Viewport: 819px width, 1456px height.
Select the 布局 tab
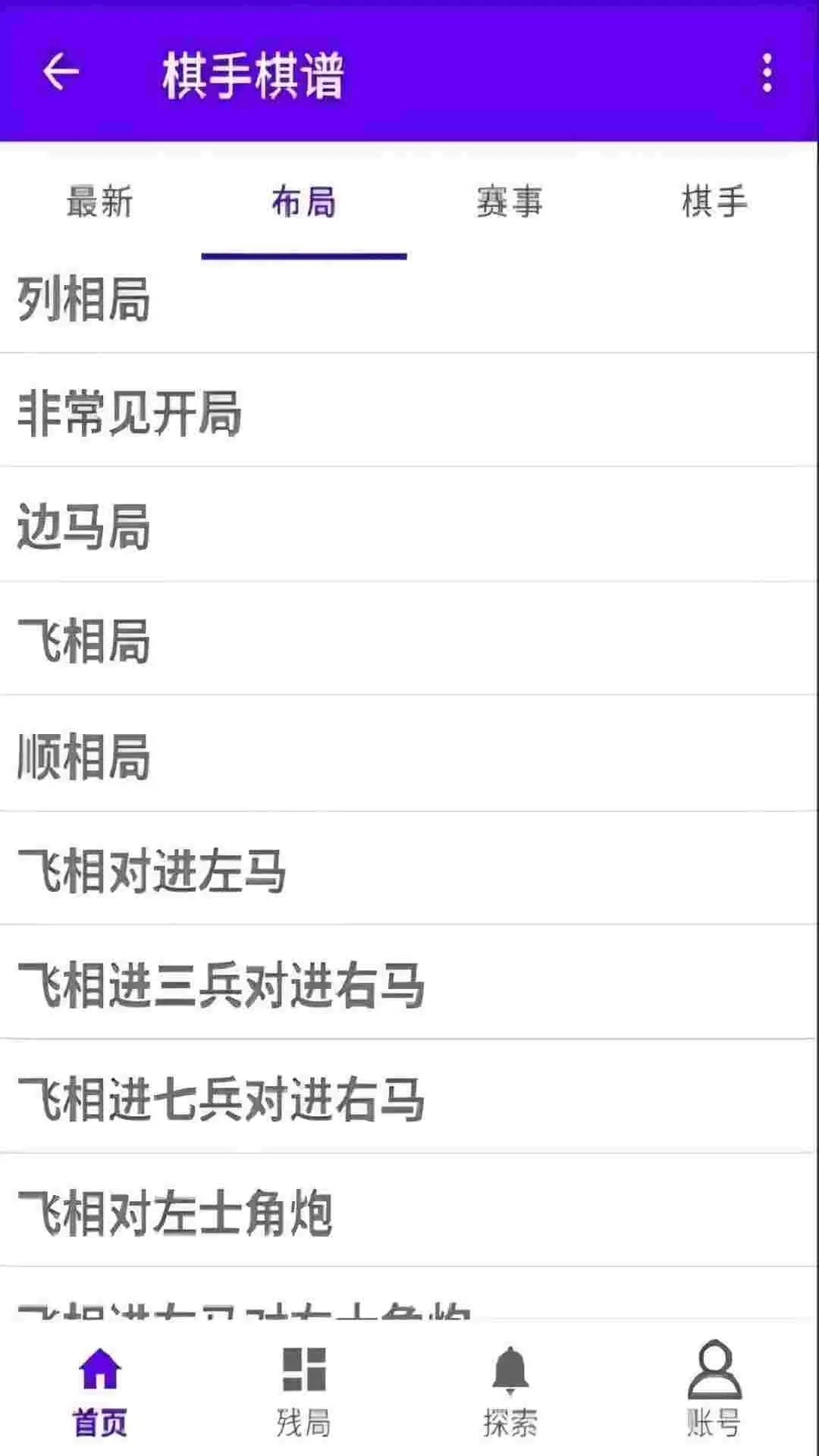click(303, 202)
